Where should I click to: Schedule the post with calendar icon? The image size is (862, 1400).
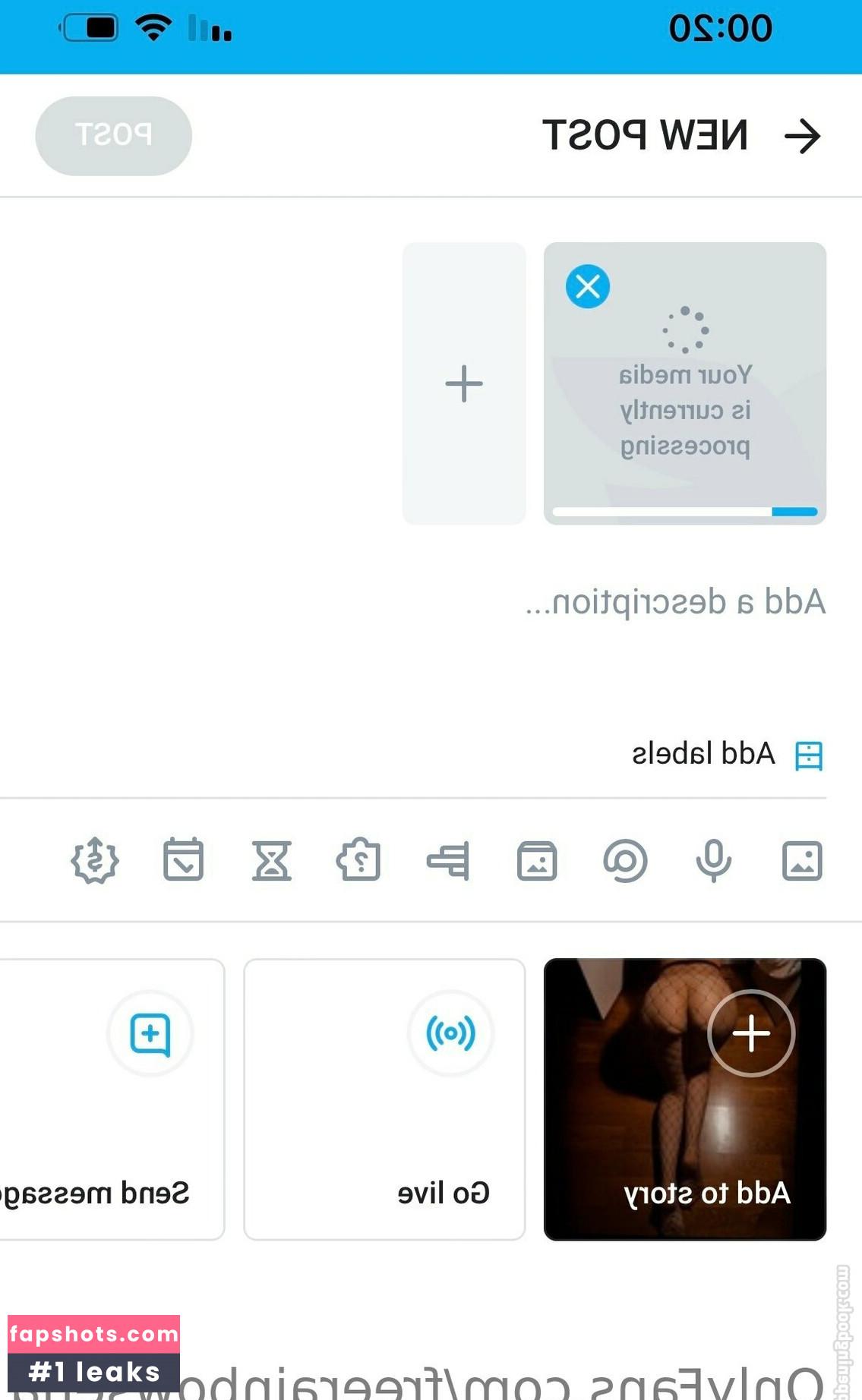coord(183,861)
